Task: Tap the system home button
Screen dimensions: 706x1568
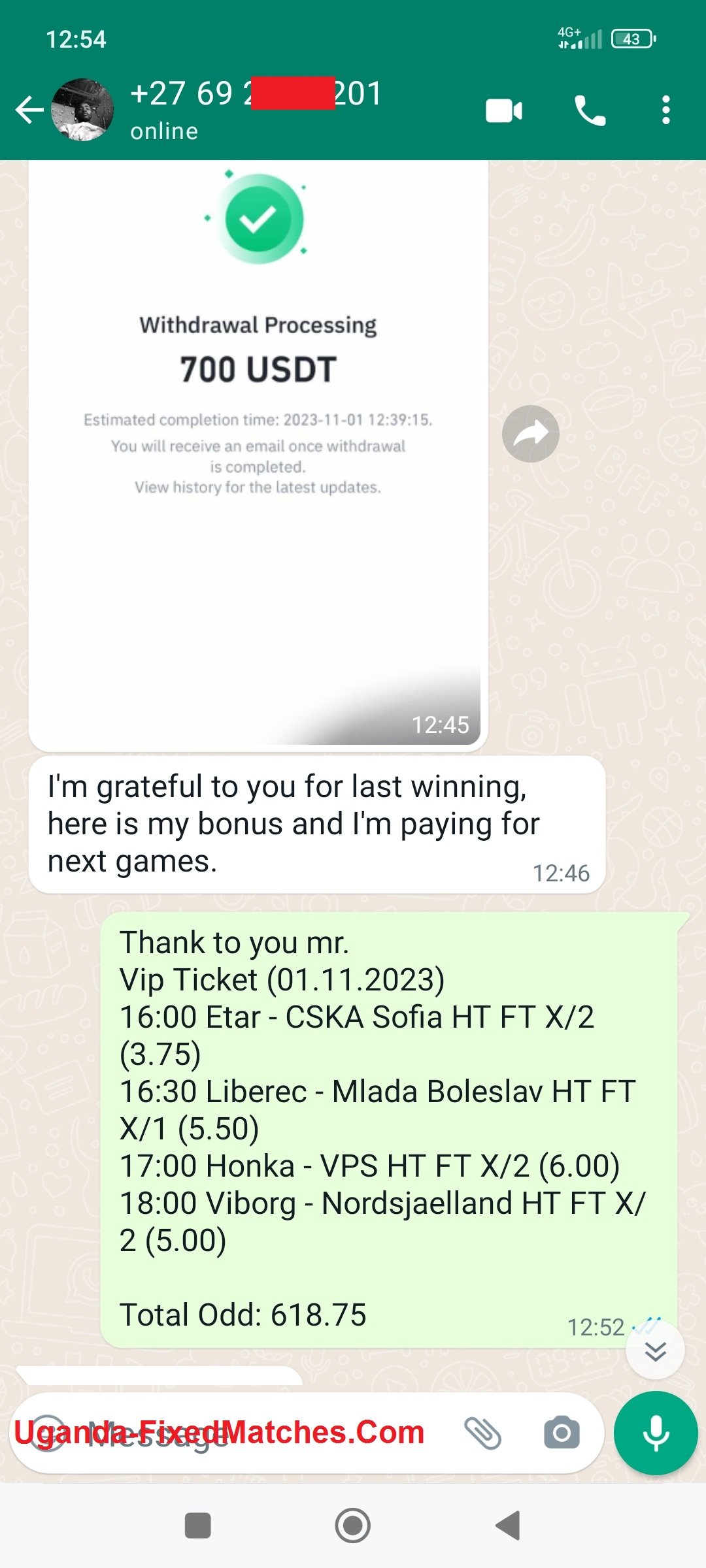Action: [353, 1526]
